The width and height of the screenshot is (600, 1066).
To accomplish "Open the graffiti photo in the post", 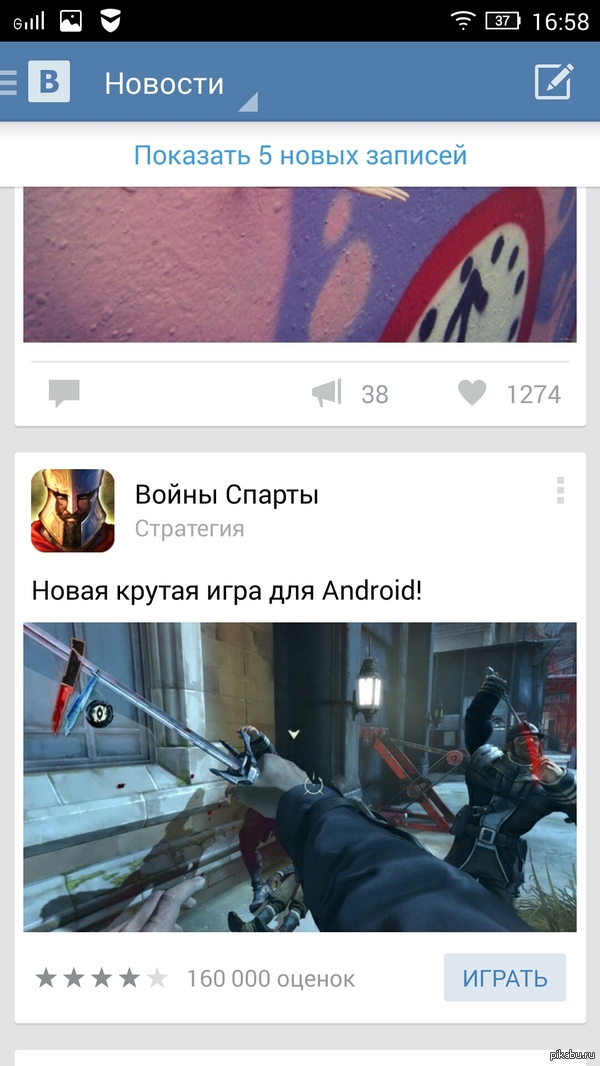I will click(x=300, y=265).
